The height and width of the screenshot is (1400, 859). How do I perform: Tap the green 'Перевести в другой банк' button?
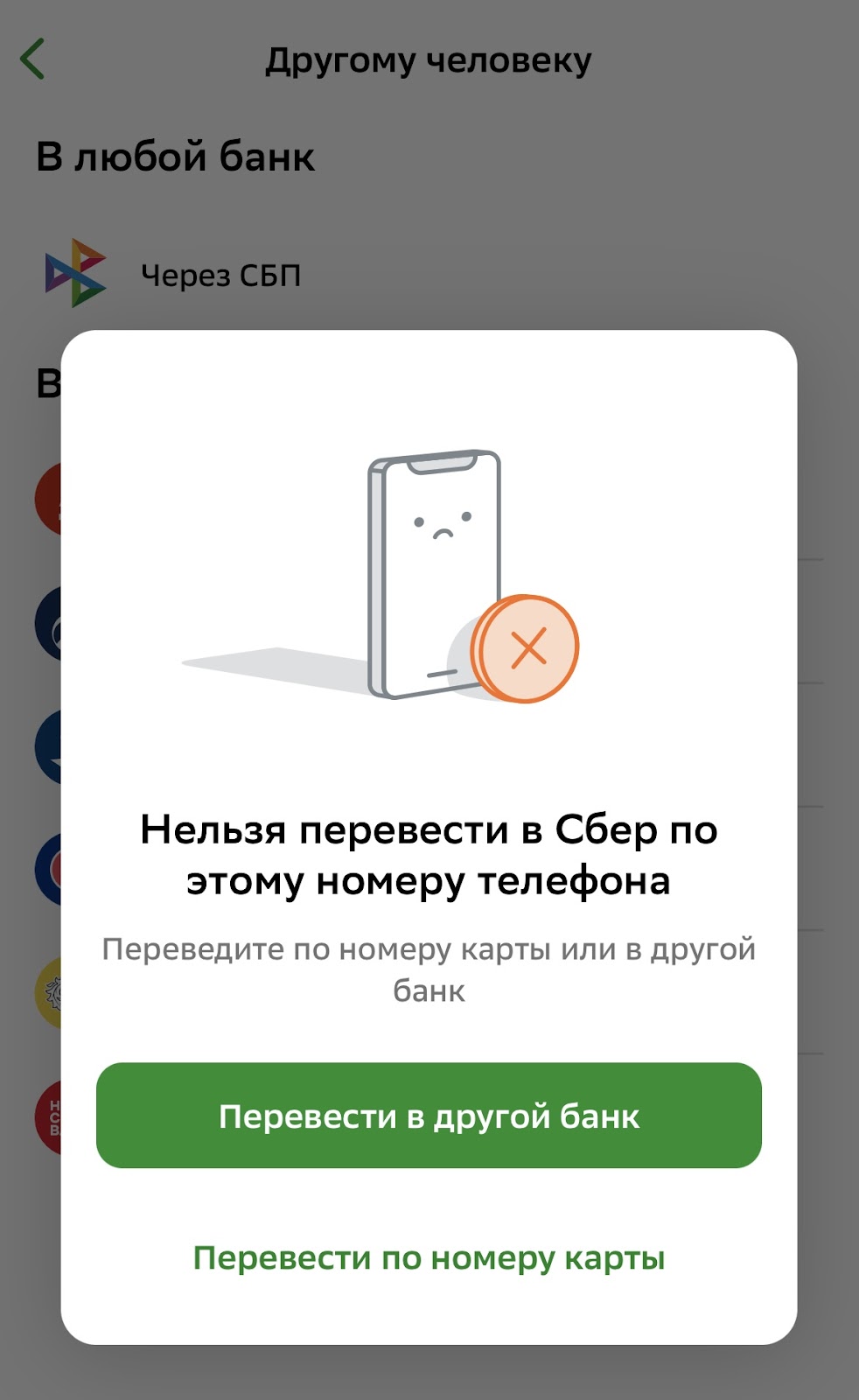coord(429,1115)
